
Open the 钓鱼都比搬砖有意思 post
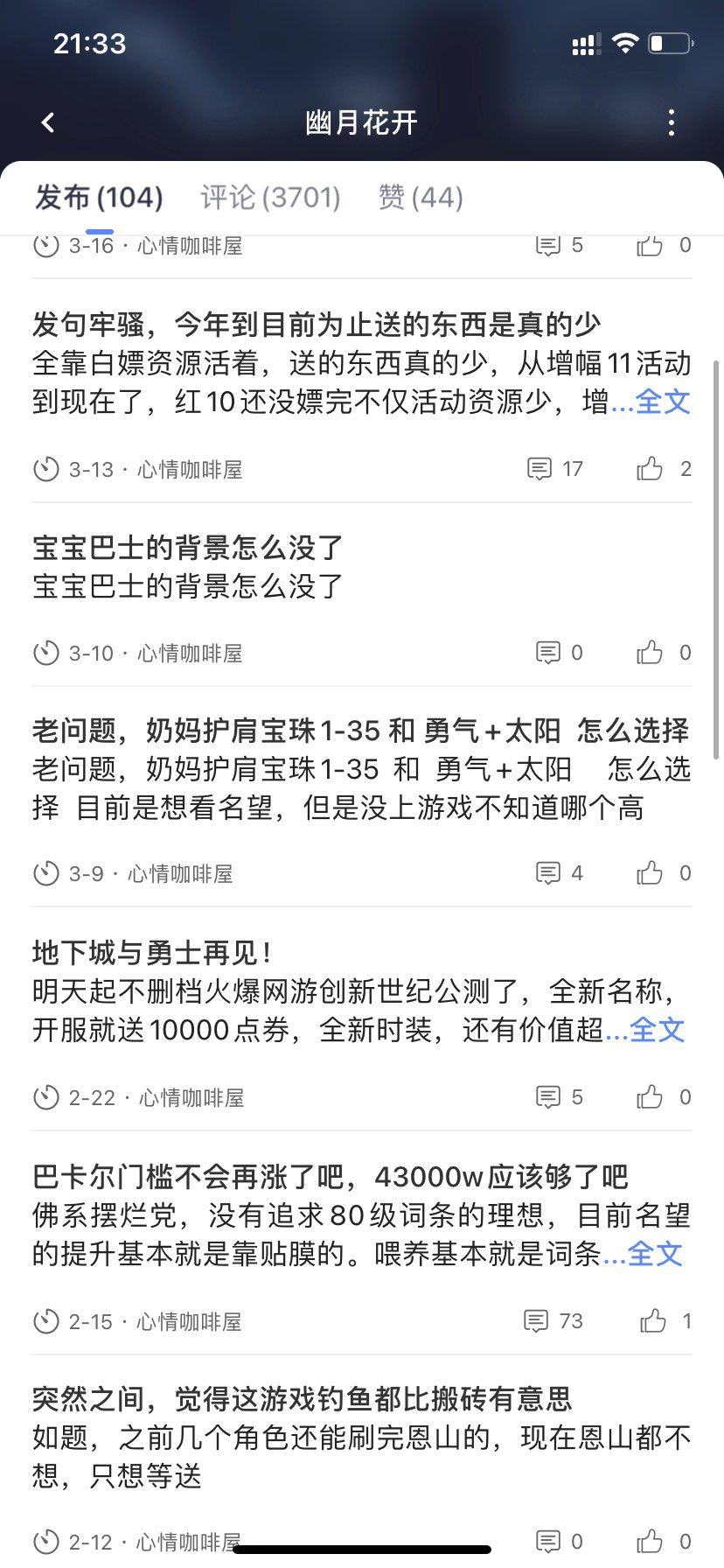361,1437
